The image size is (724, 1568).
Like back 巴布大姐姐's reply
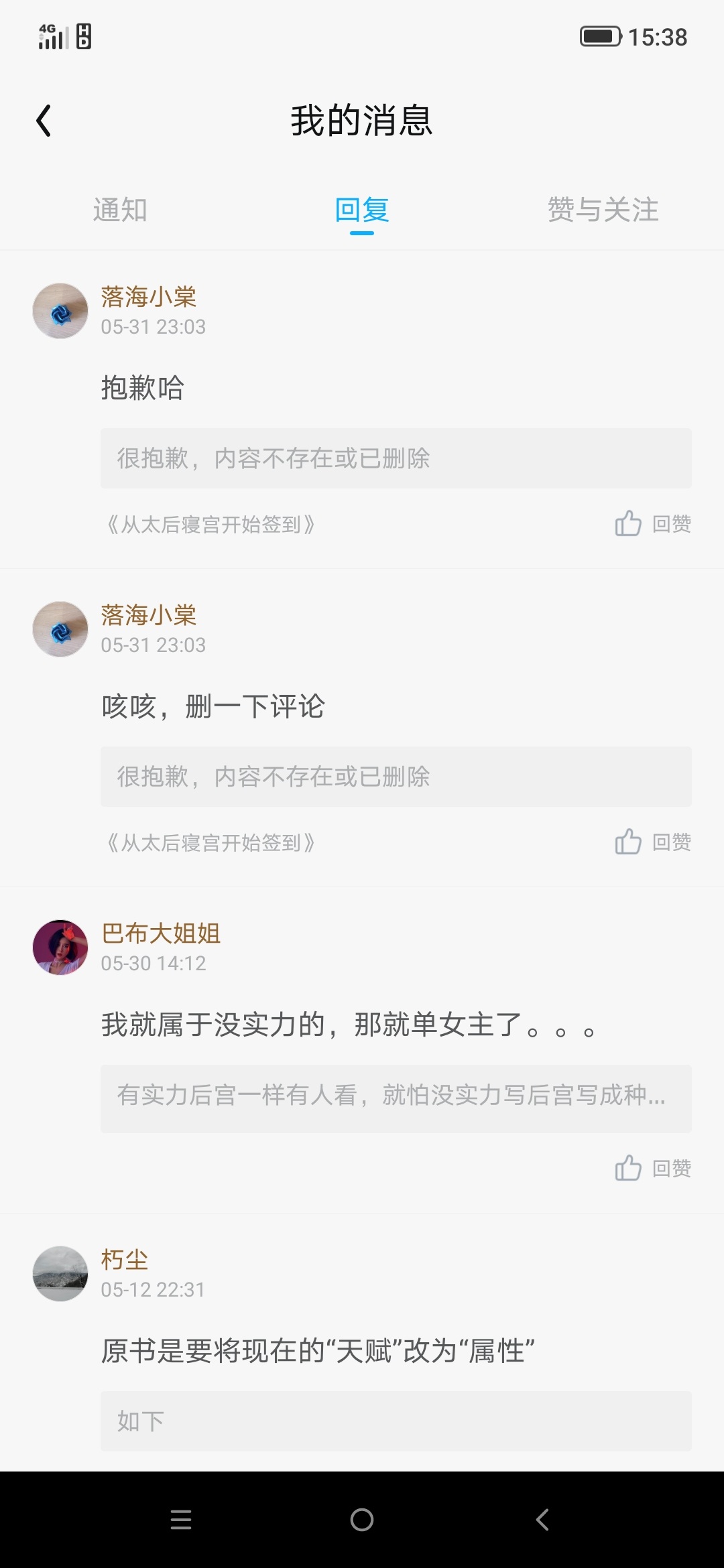pos(652,1168)
